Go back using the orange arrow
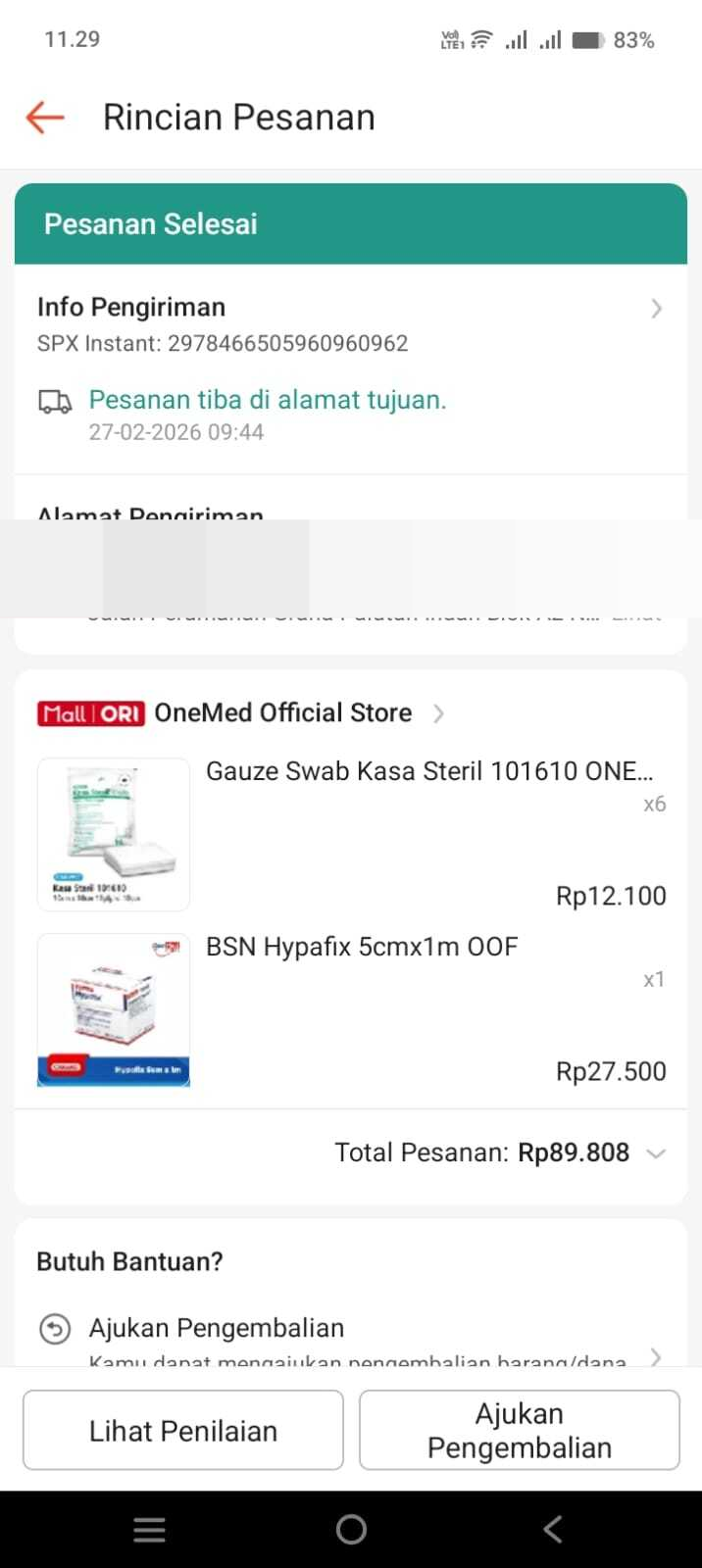This screenshot has height=1568, width=702. pos(45,118)
